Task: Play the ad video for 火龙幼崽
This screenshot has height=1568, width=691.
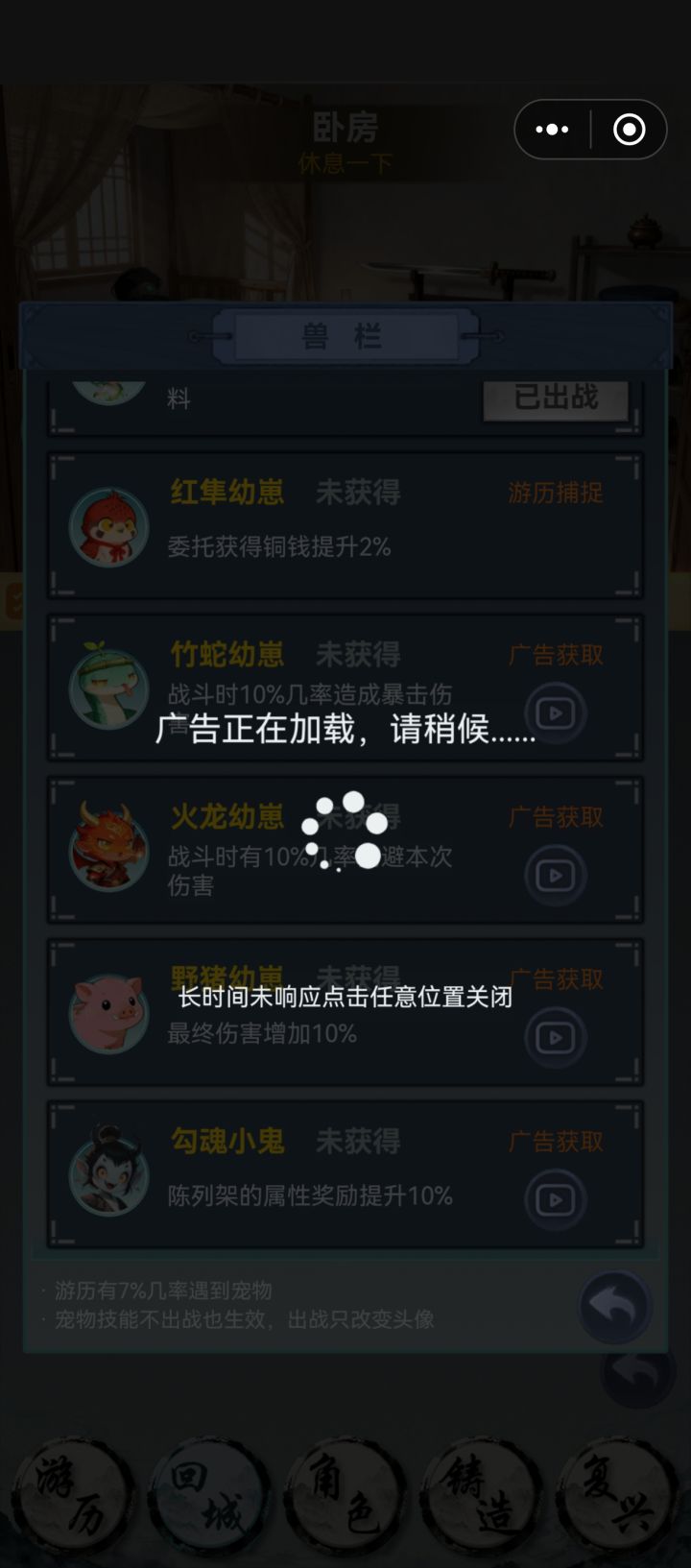Action: (x=555, y=875)
